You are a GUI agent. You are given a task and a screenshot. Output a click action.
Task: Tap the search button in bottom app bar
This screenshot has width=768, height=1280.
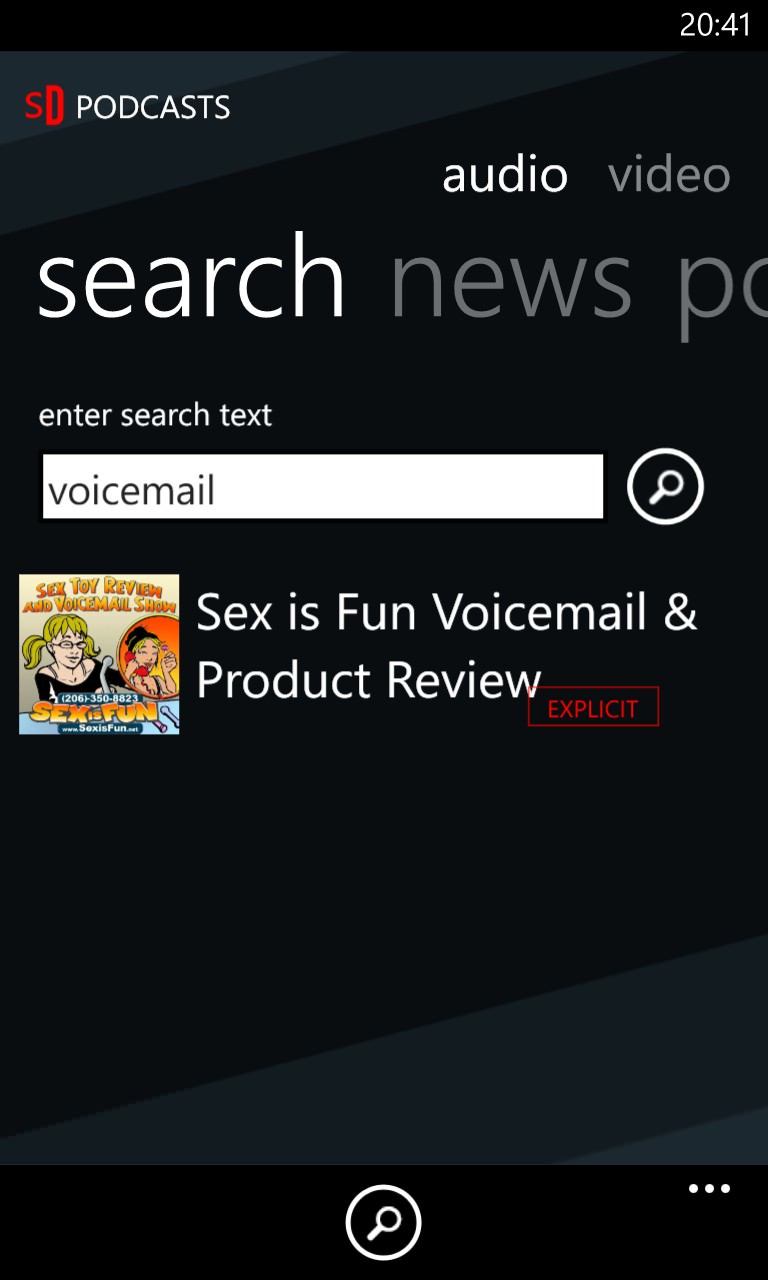(384, 1222)
